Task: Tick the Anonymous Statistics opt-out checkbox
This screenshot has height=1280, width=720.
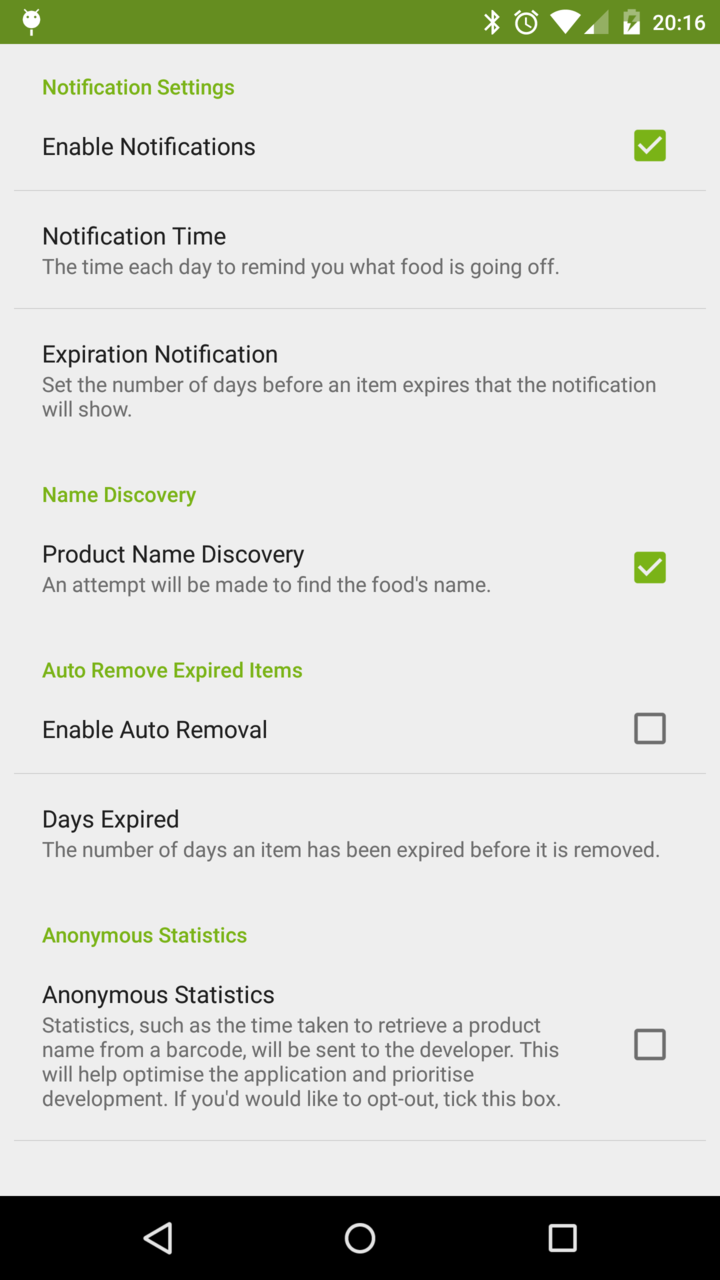Action: (649, 1044)
